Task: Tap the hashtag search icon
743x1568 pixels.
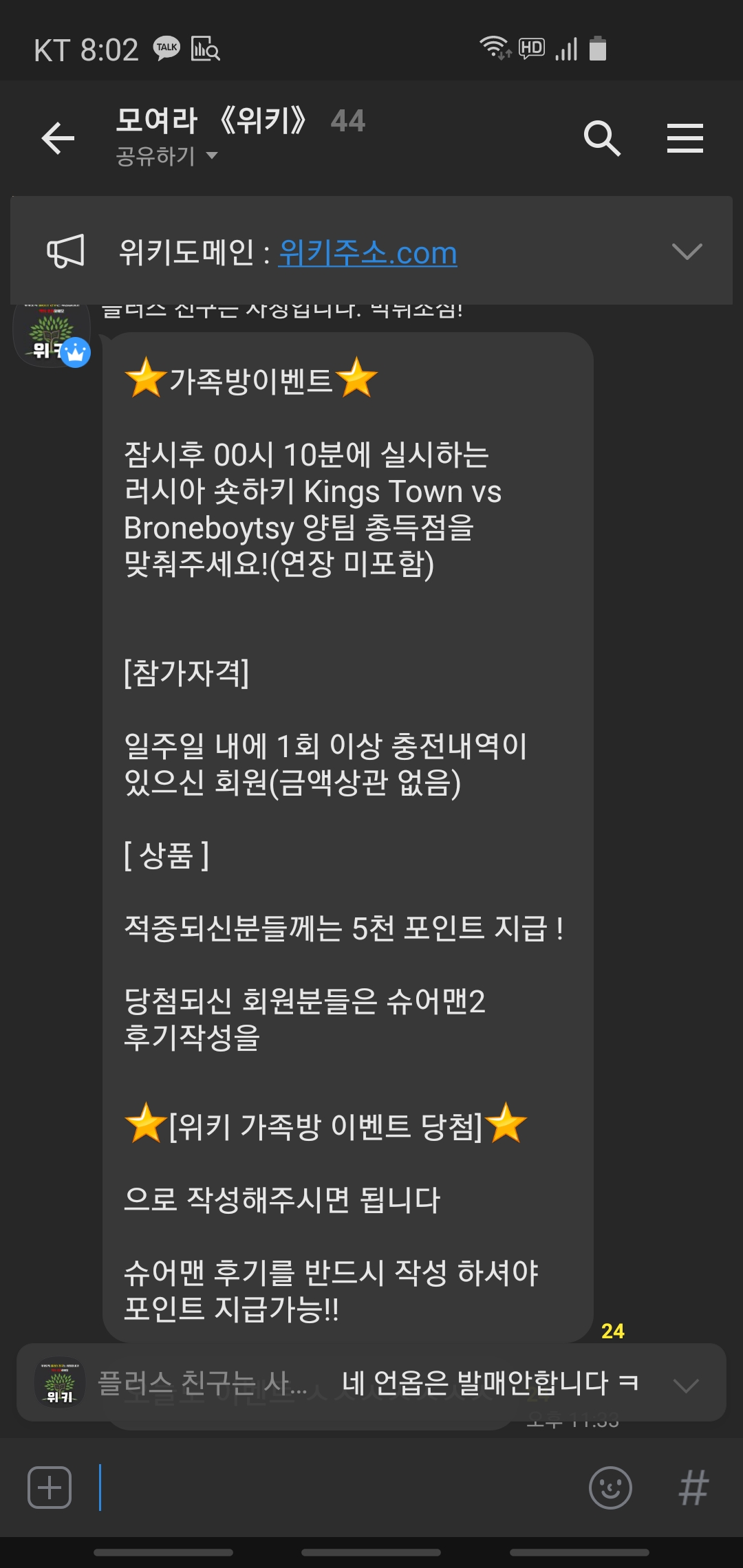Action: click(693, 1488)
